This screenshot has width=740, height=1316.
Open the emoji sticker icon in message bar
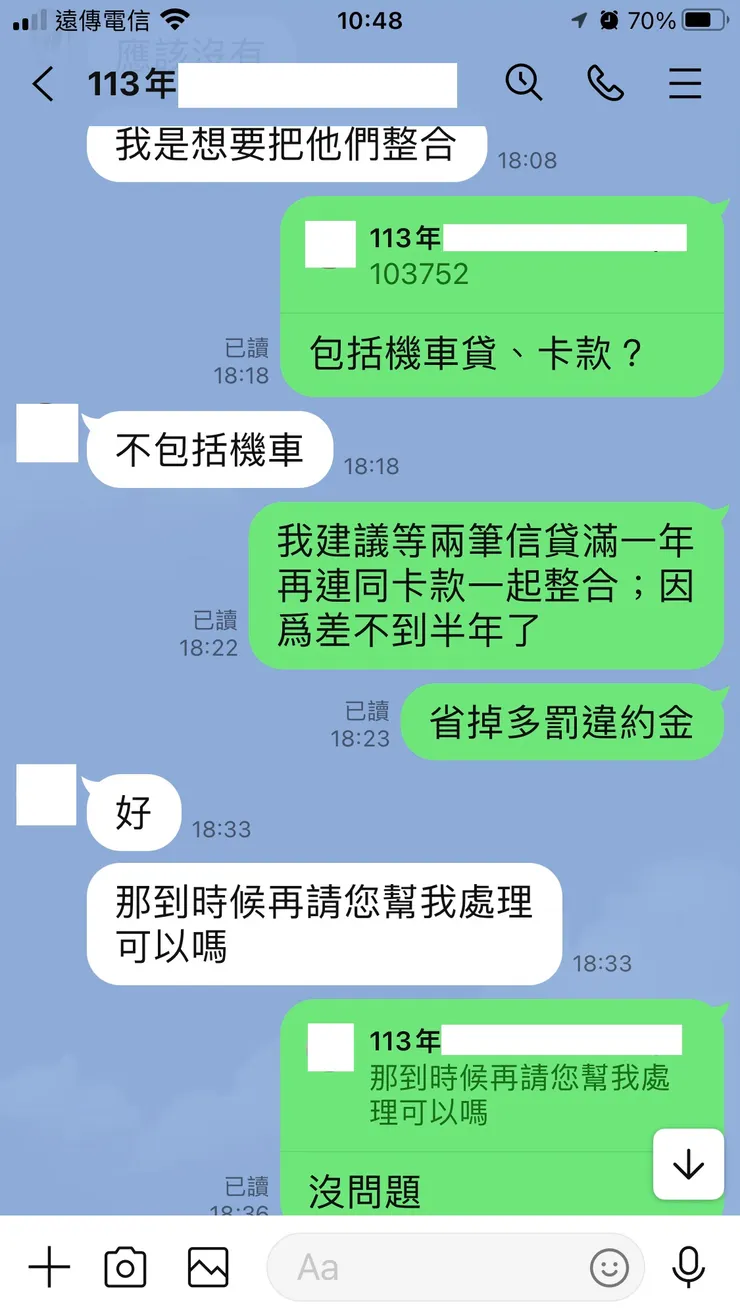(610, 1268)
